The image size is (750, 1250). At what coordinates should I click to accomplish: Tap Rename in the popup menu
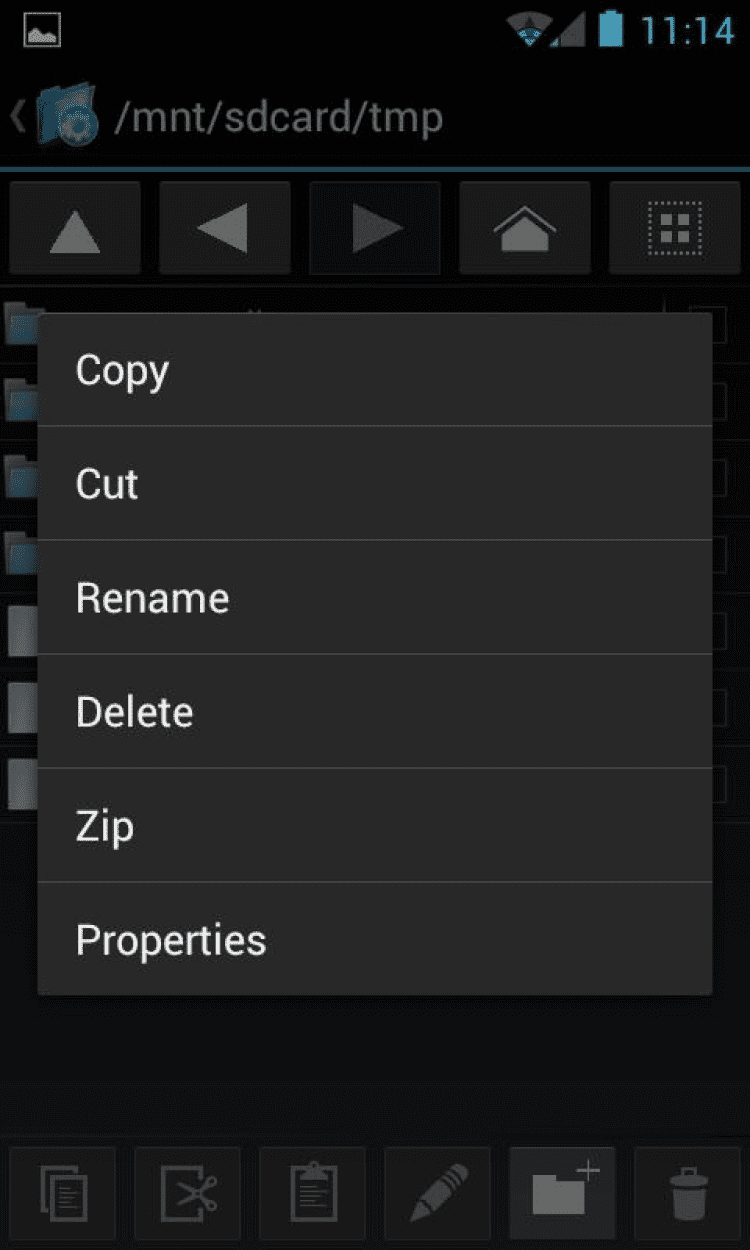tap(374, 598)
